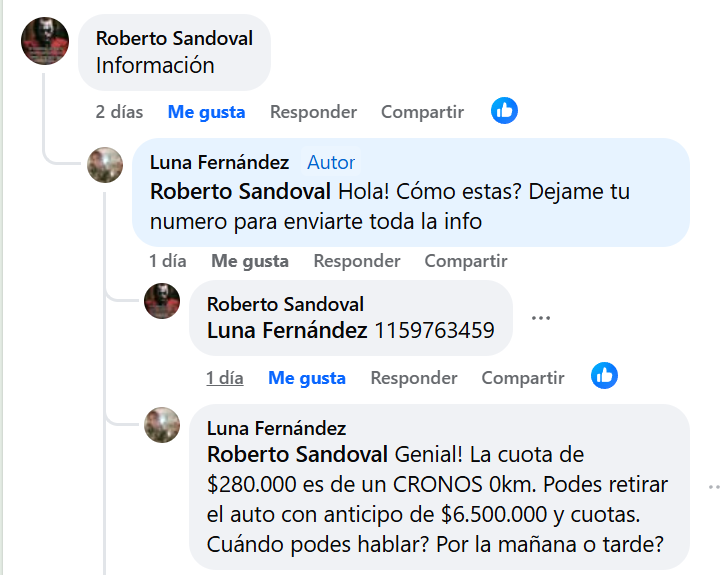
Task: Reply to Roberto's "Información" comment
Action: [x=313, y=112]
